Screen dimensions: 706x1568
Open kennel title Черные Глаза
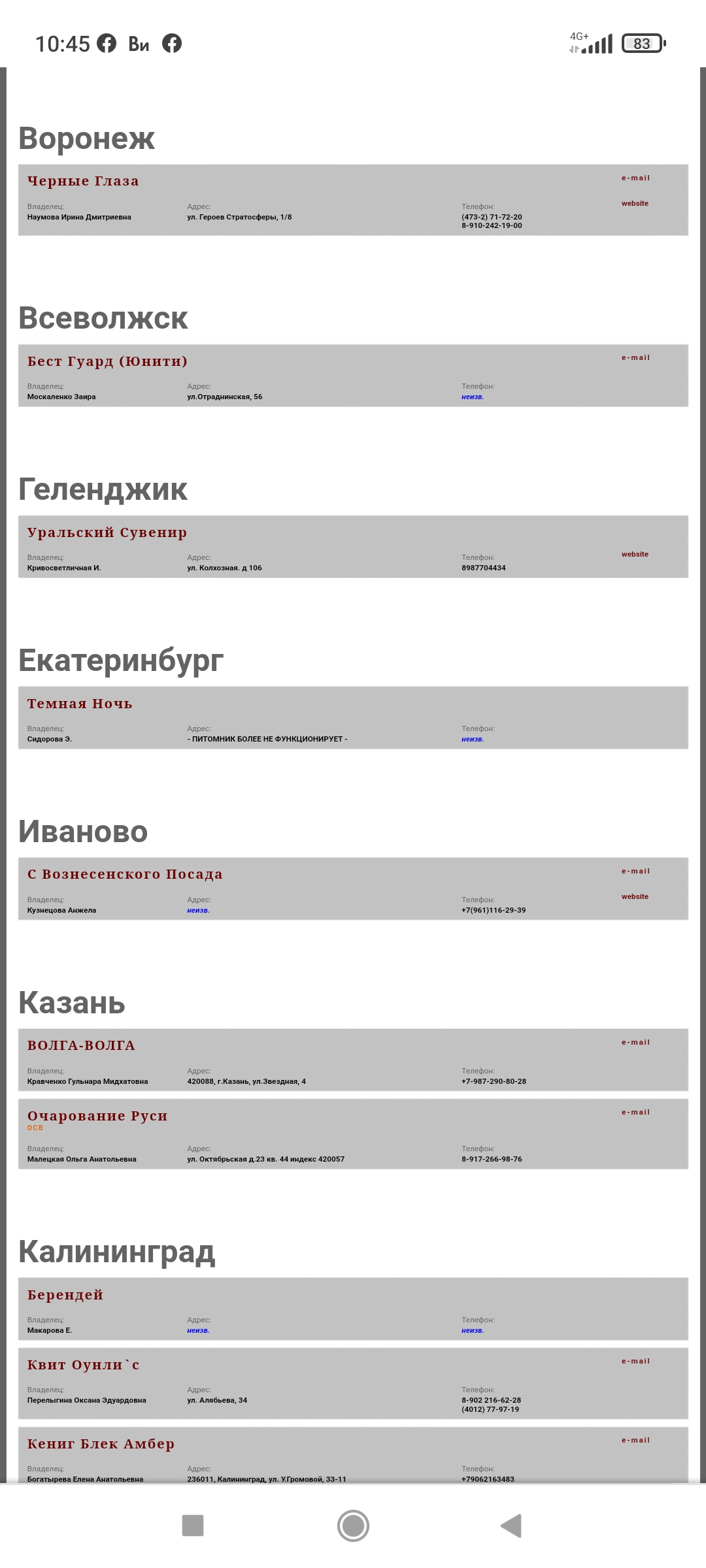83,181
